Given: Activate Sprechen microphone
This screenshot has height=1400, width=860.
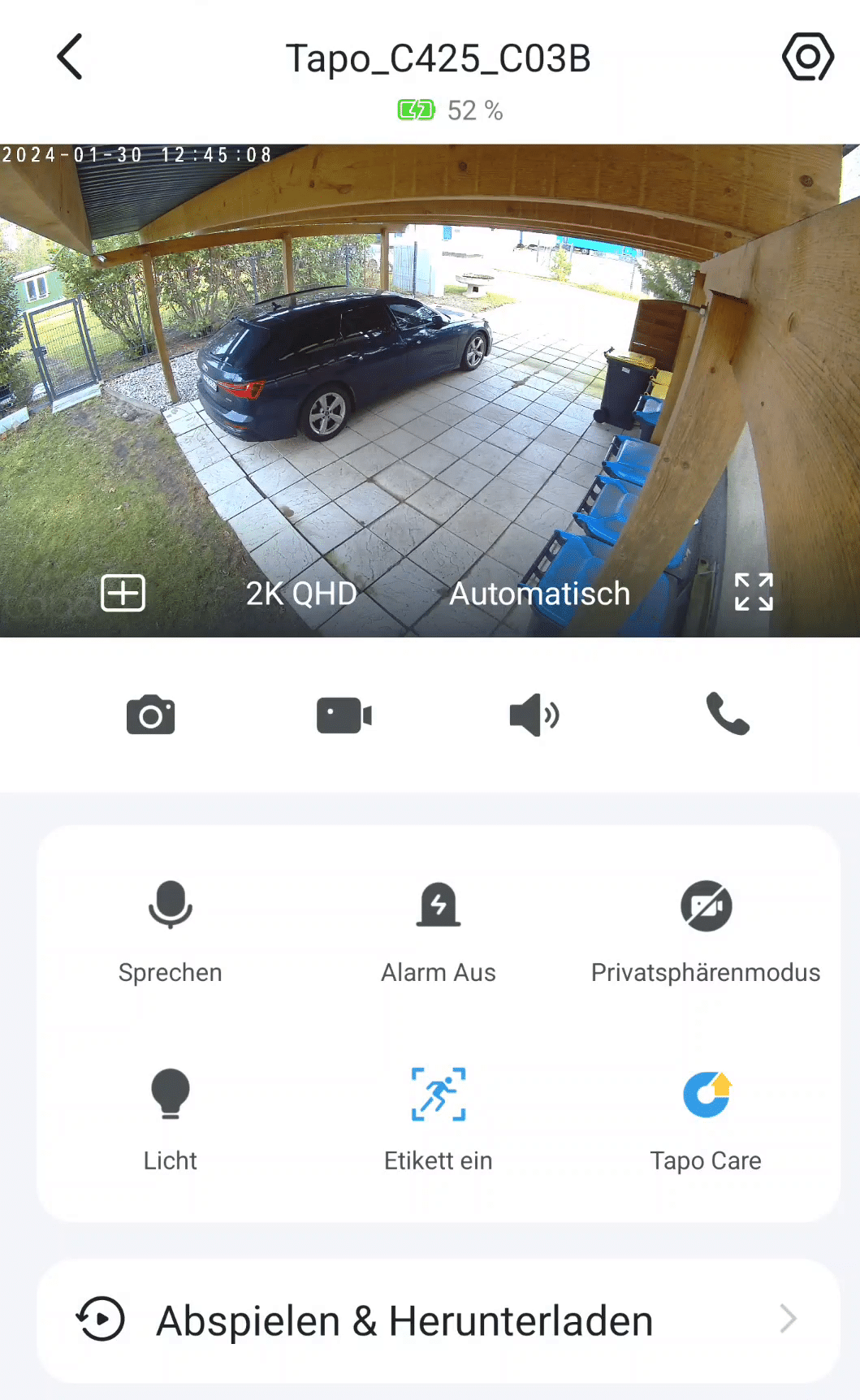Looking at the screenshot, I should coord(171,931).
